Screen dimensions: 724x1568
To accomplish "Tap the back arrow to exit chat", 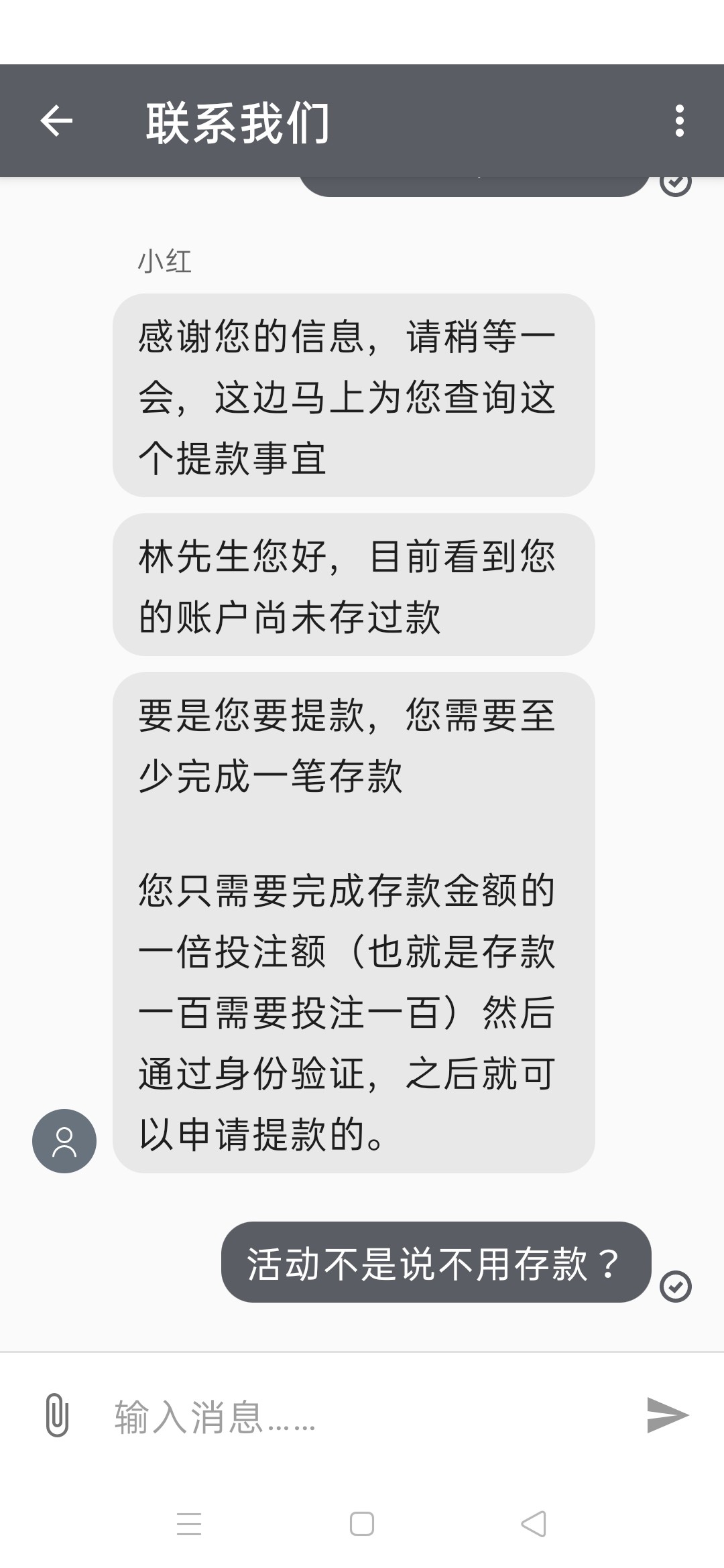I will (x=58, y=121).
